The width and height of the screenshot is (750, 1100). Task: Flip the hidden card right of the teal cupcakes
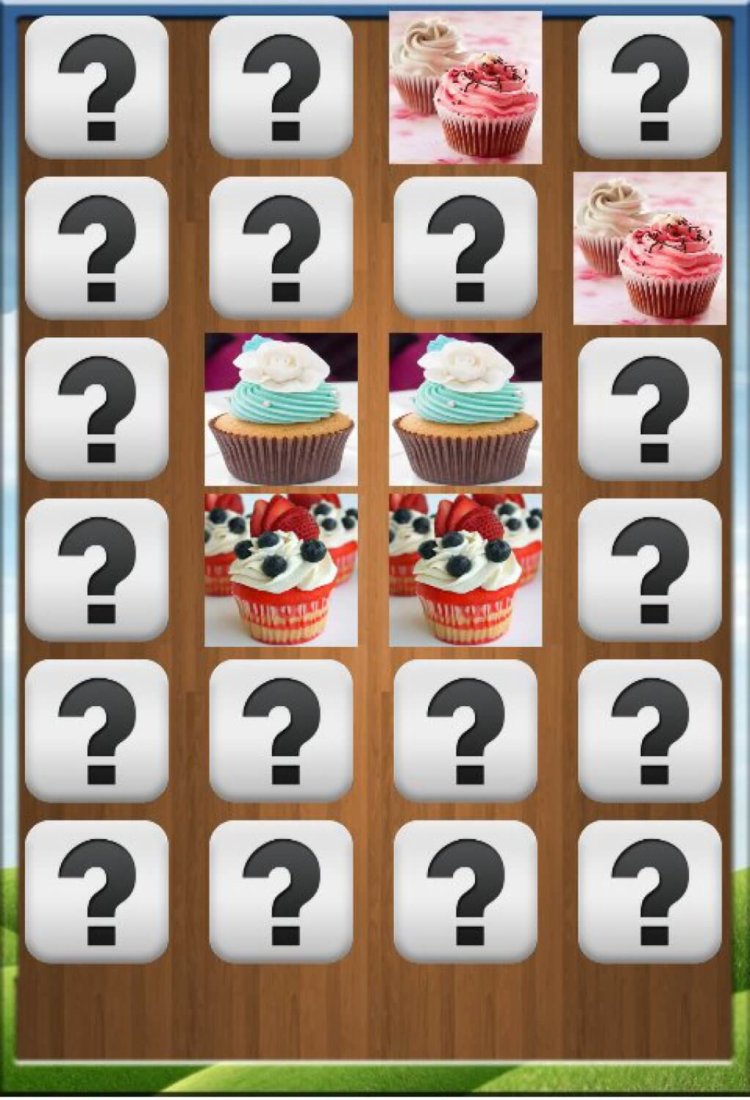pyautogui.click(x=650, y=409)
